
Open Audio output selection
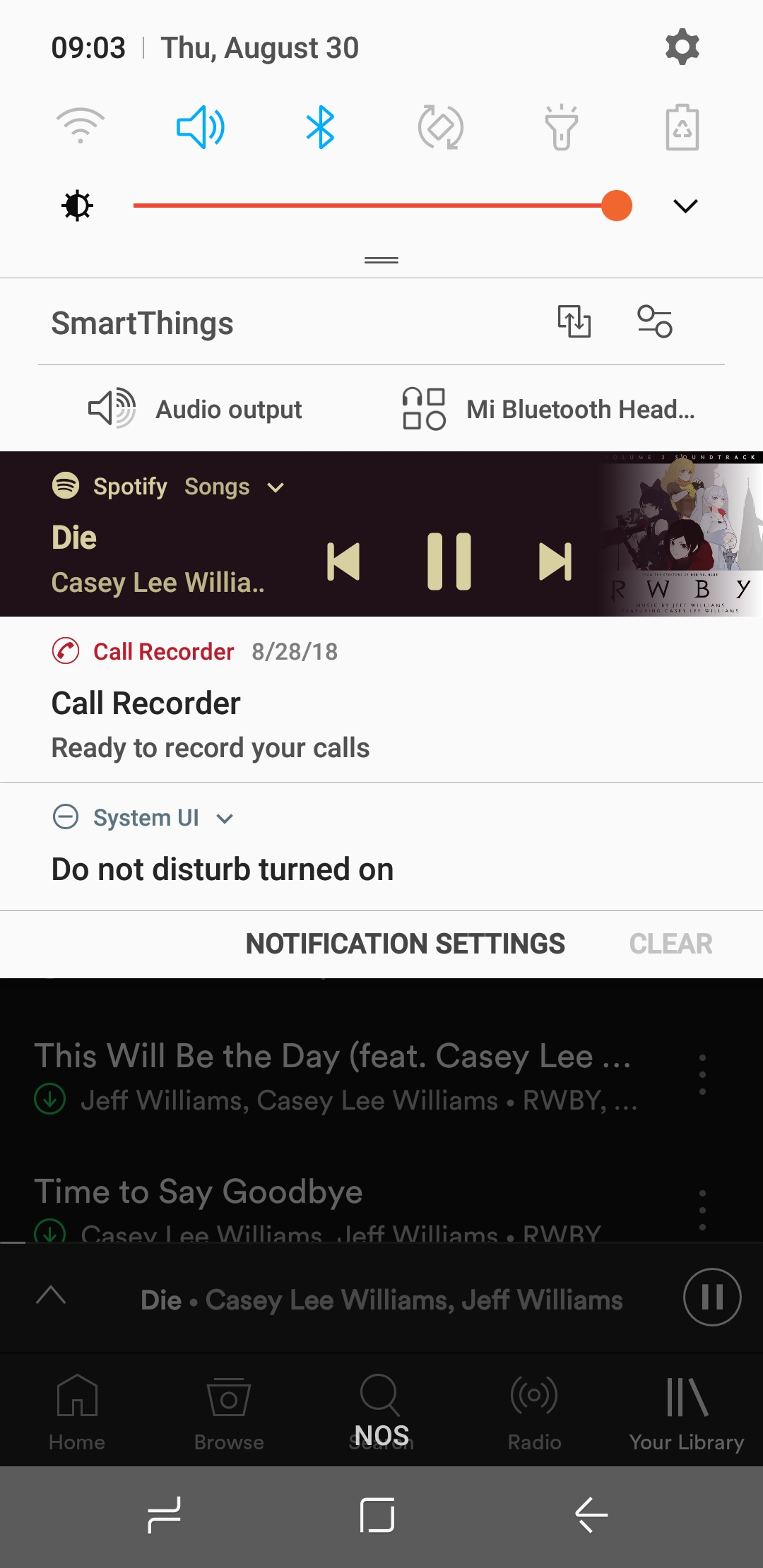(195, 409)
